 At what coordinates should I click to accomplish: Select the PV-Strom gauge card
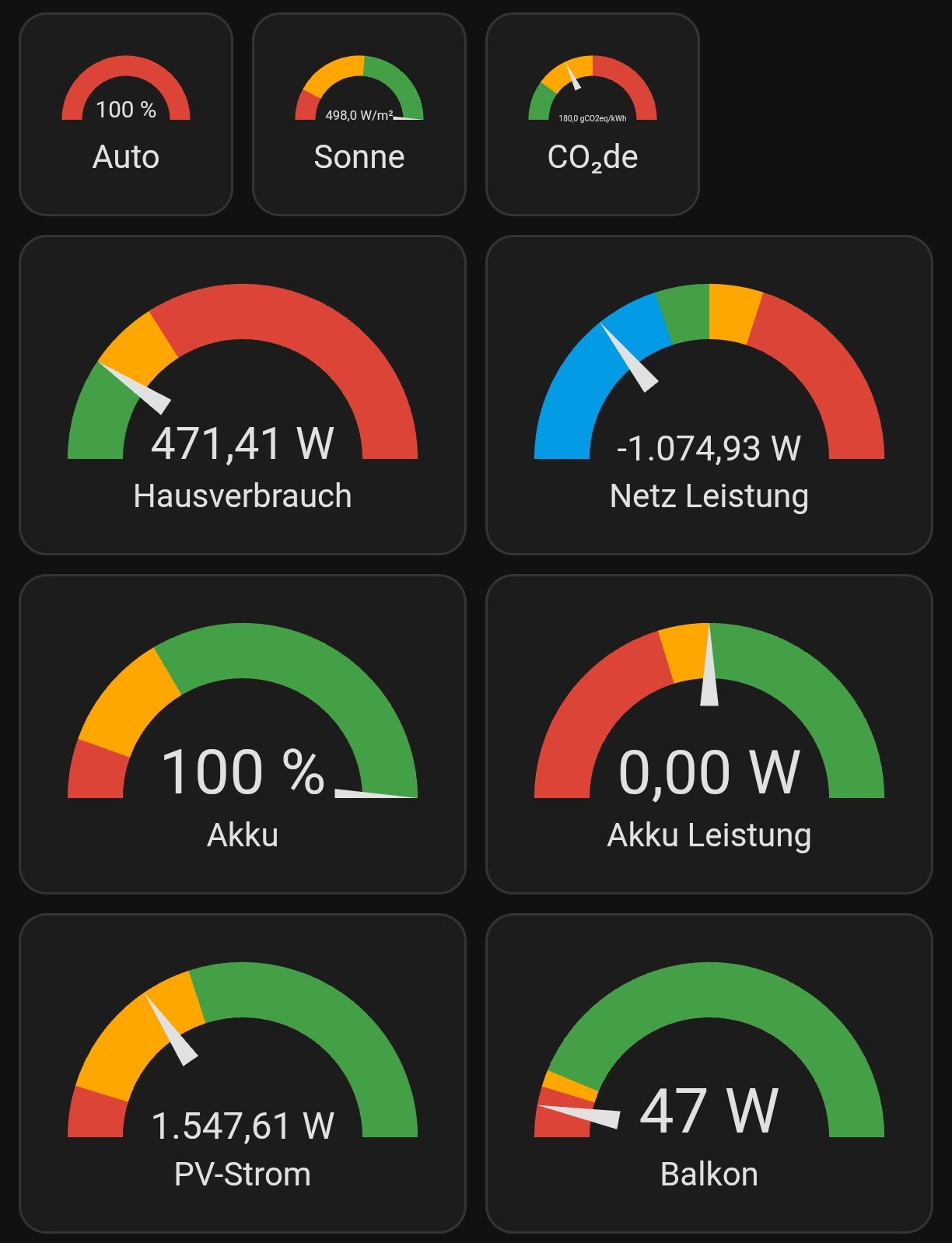243,1073
